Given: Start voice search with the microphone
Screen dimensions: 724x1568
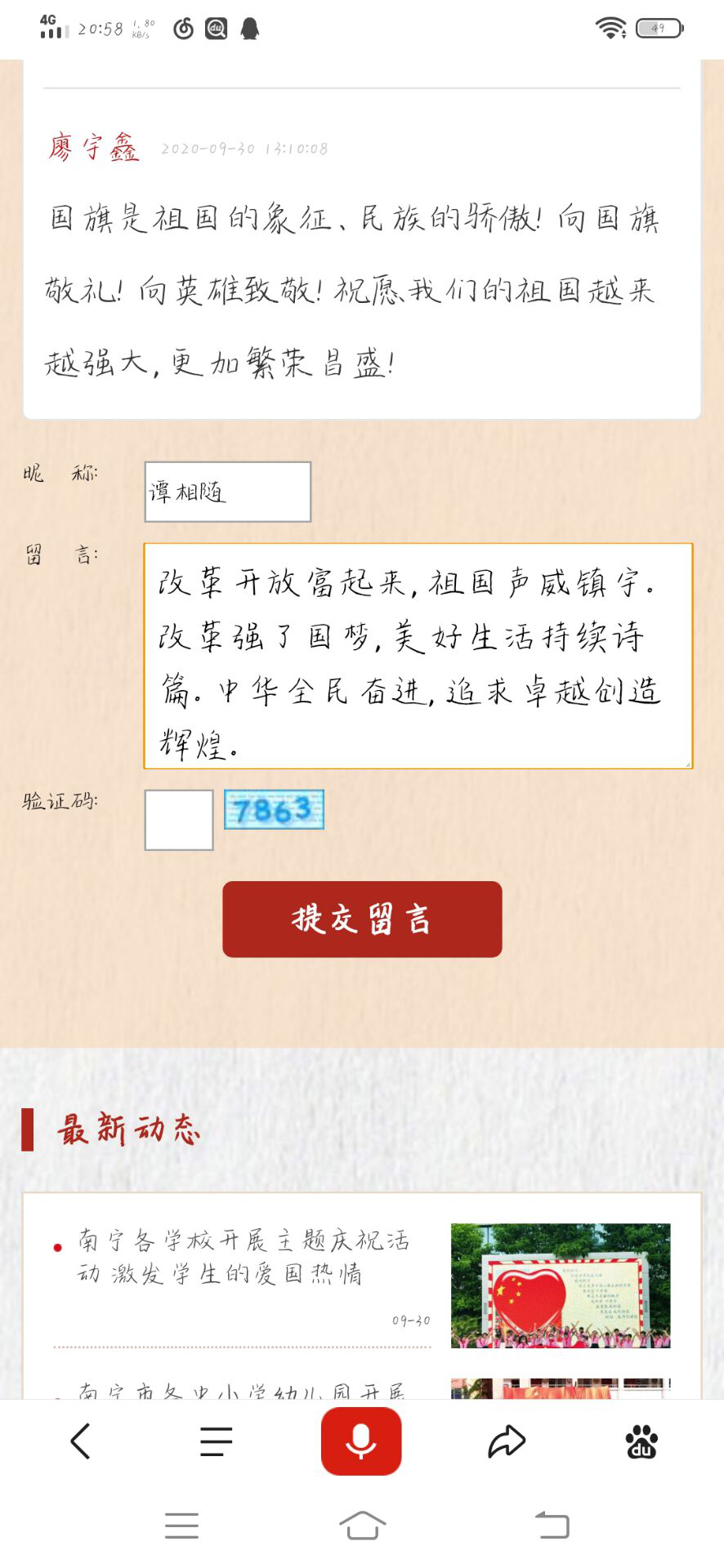Looking at the screenshot, I should click(361, 1441).
